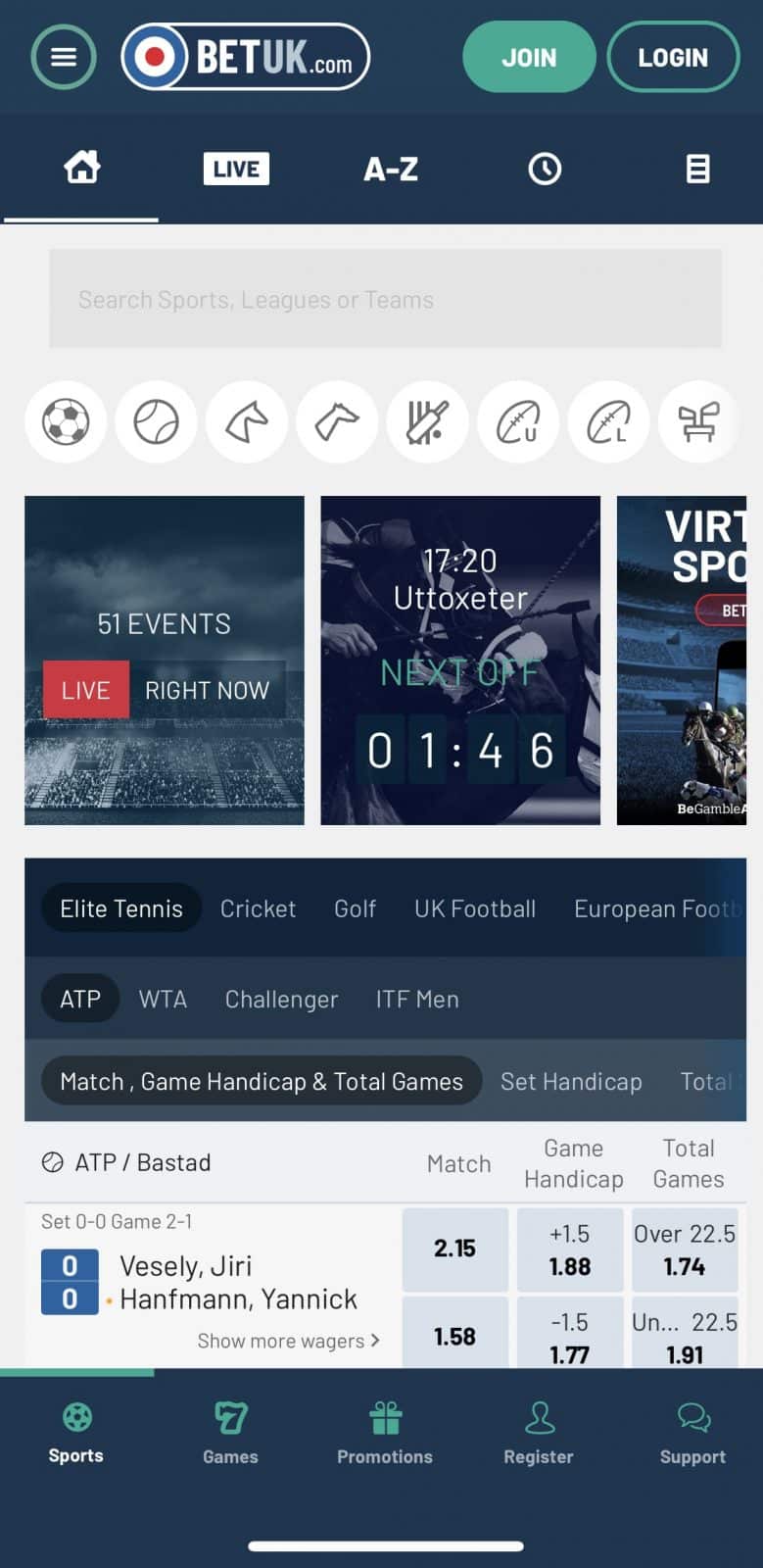
Task: Pick Vesely match odds 2.15
Action: [x=454, y=1249]
